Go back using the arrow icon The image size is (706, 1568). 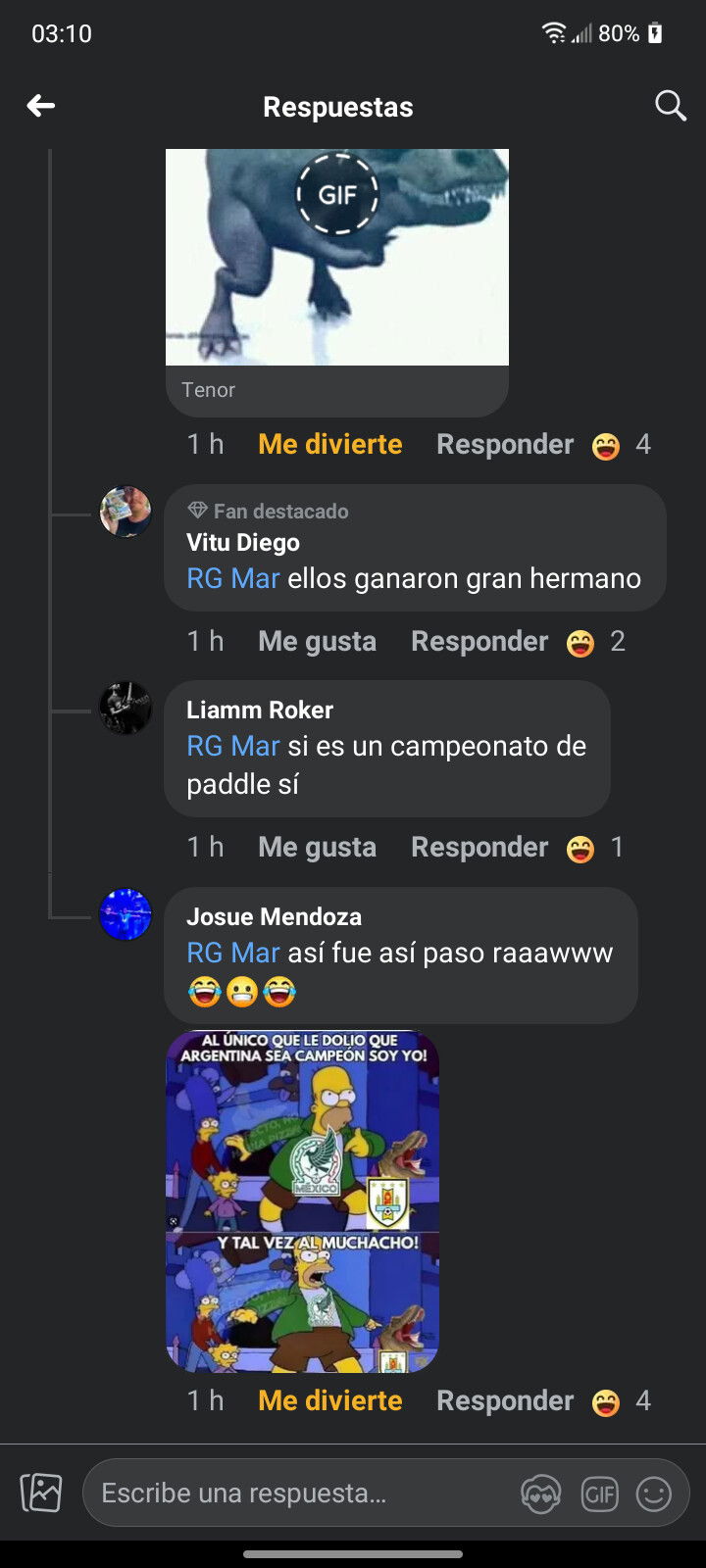pyautogui.click(x=41, y=106)
